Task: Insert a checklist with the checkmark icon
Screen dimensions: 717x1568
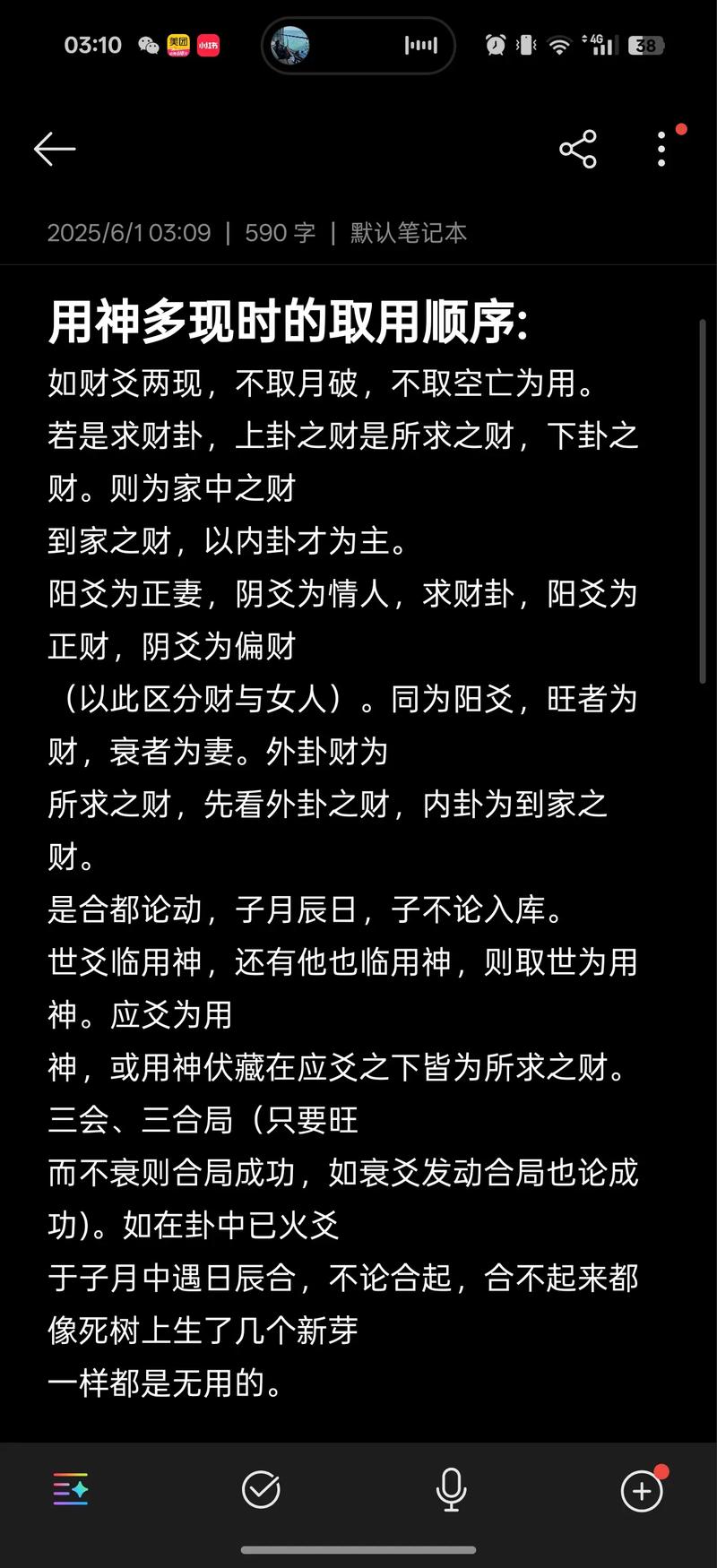Action: tap(261, 1489)
